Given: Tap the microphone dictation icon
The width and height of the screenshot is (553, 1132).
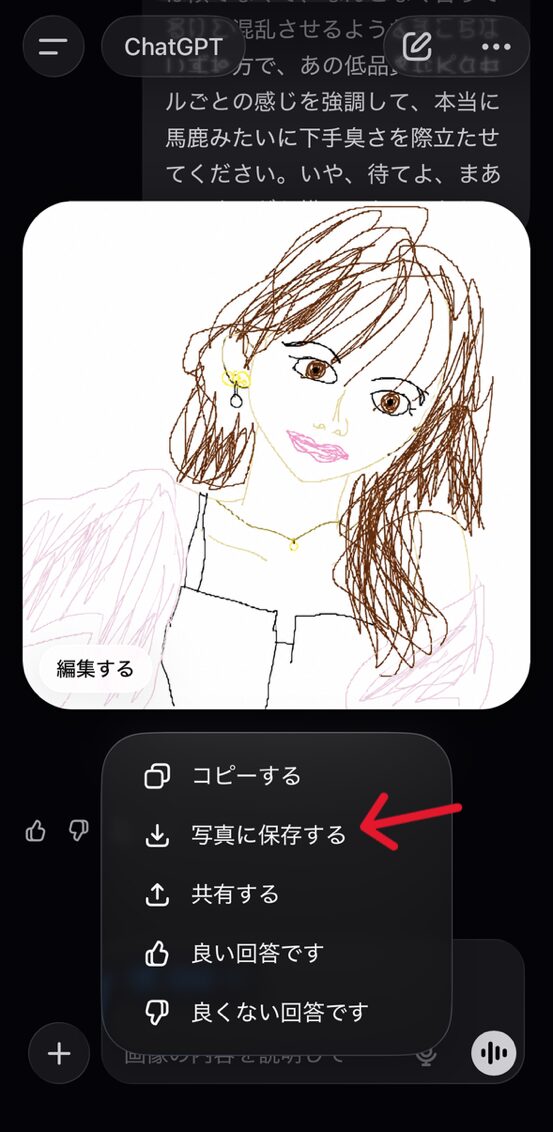Looking at the screenshot, I should (427, 1056).
